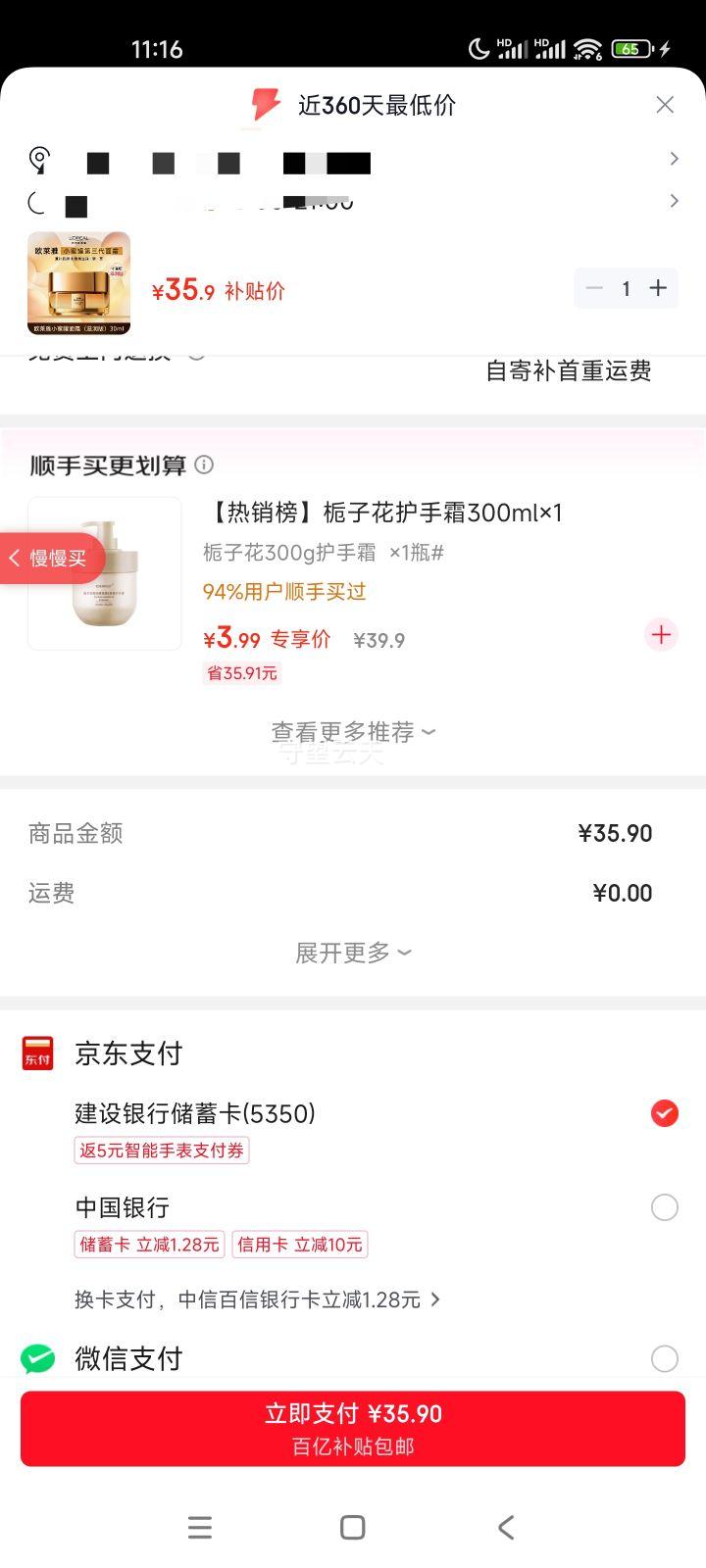Open the 慢慢买 side tab
Screen dimensions: 706x1568
point(49,558)
